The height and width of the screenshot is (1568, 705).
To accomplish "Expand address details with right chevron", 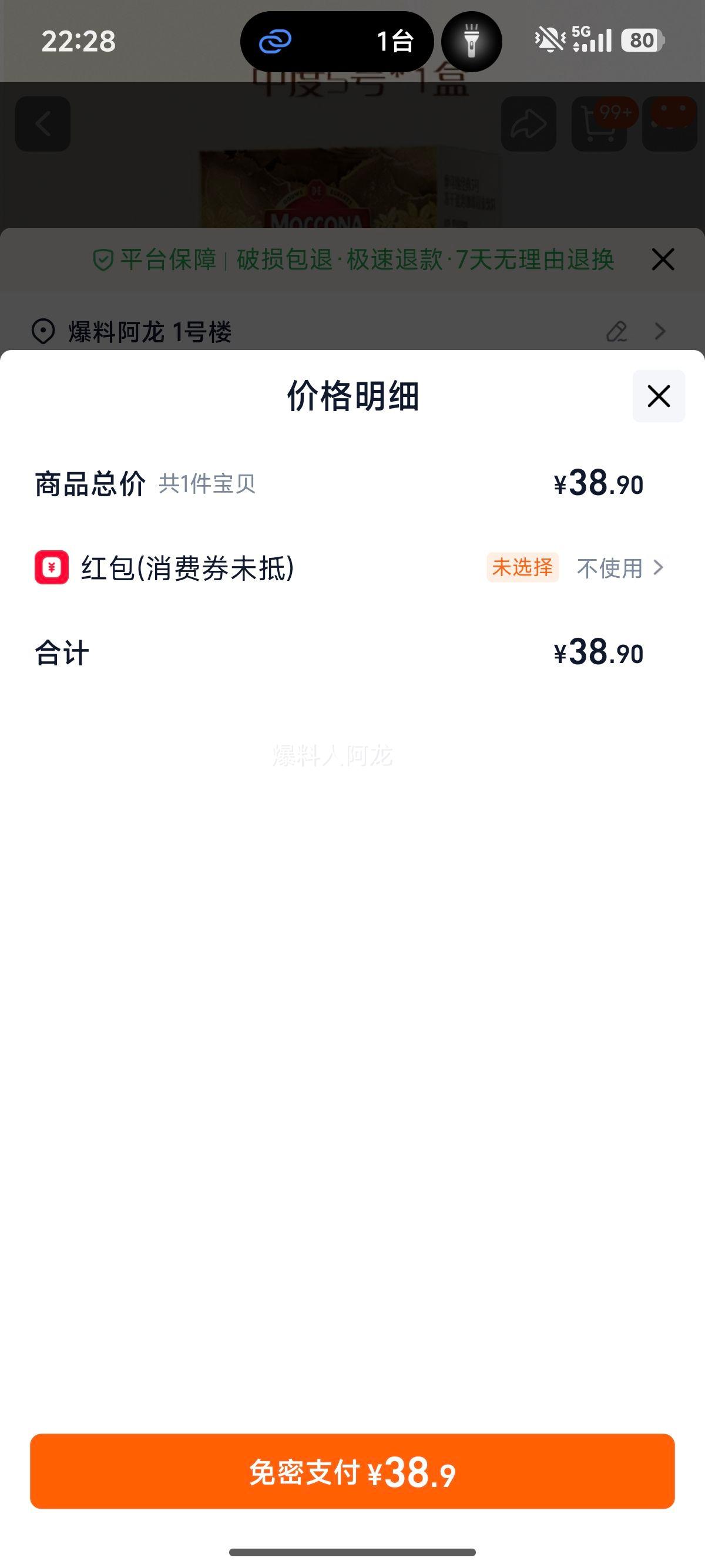I will point(660,332).
